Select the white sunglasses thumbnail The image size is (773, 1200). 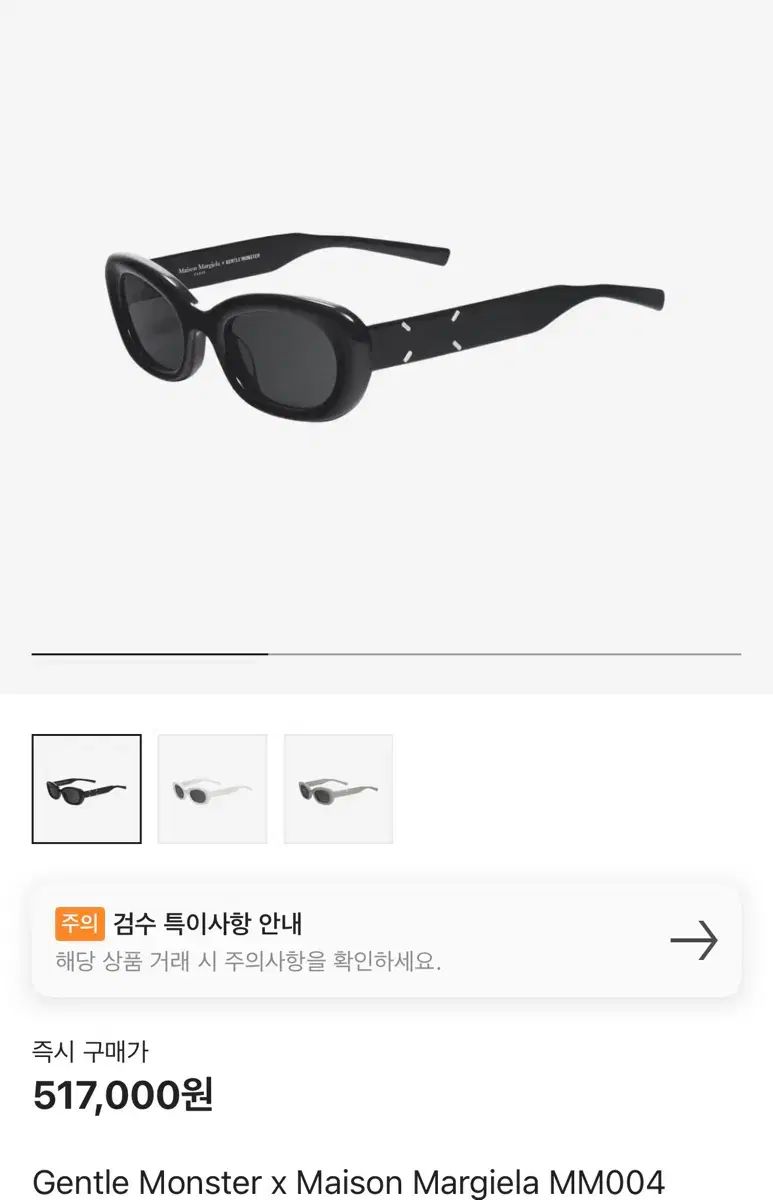coord(212,789)
